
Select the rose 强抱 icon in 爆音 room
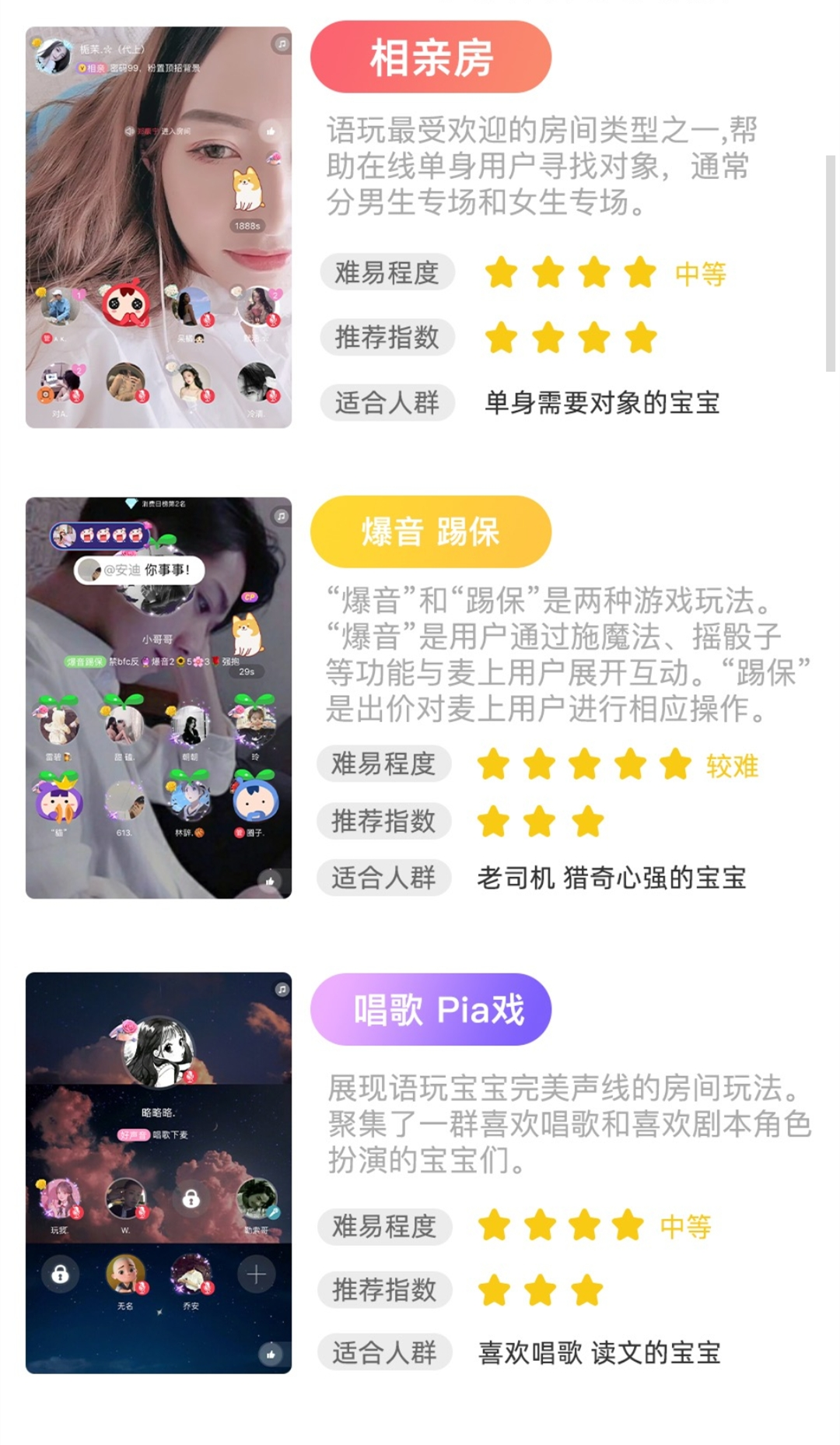(x=216, y=661)
